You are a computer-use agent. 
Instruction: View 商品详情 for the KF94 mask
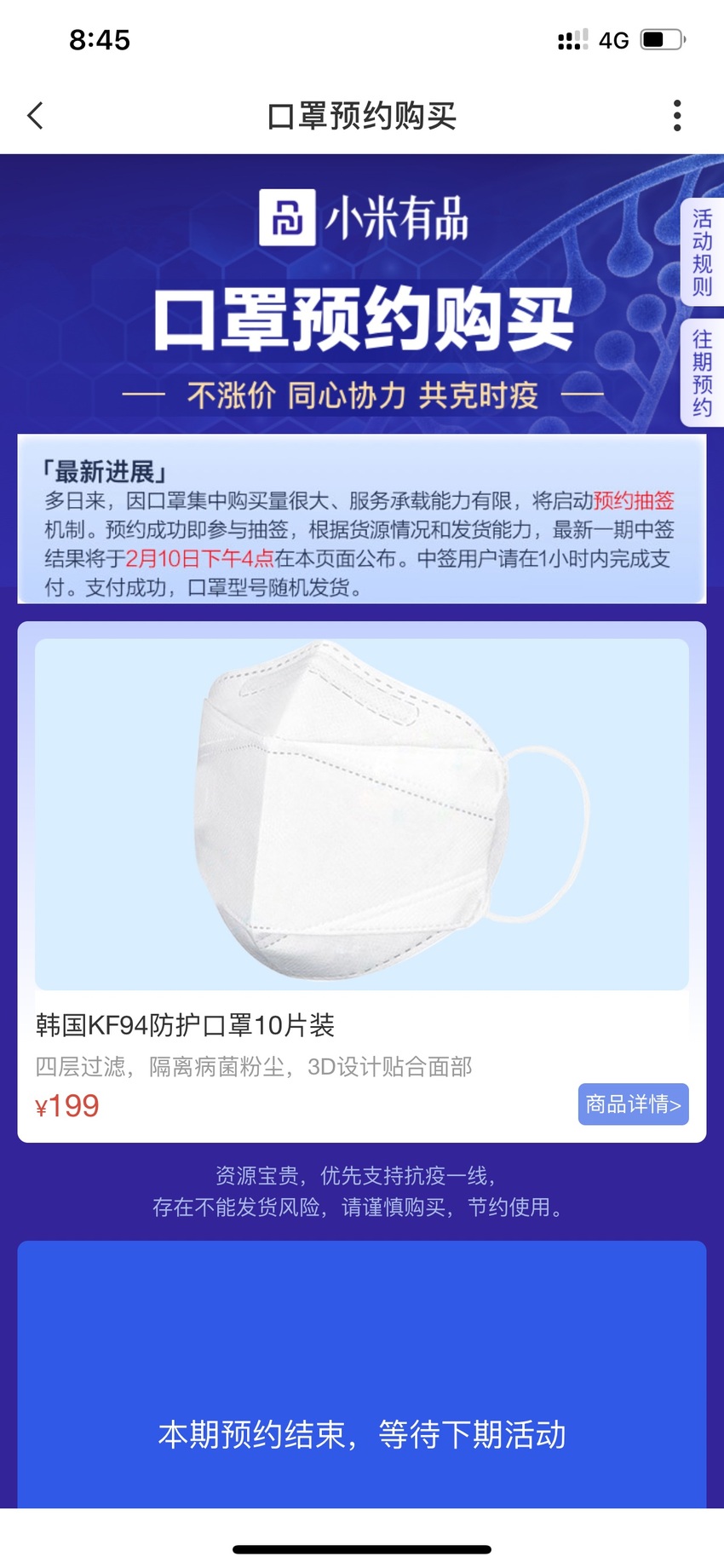633,1104
